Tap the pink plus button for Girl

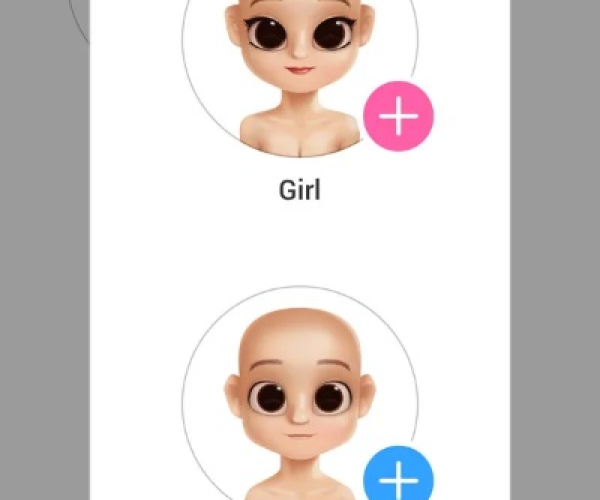pos(398,116)
